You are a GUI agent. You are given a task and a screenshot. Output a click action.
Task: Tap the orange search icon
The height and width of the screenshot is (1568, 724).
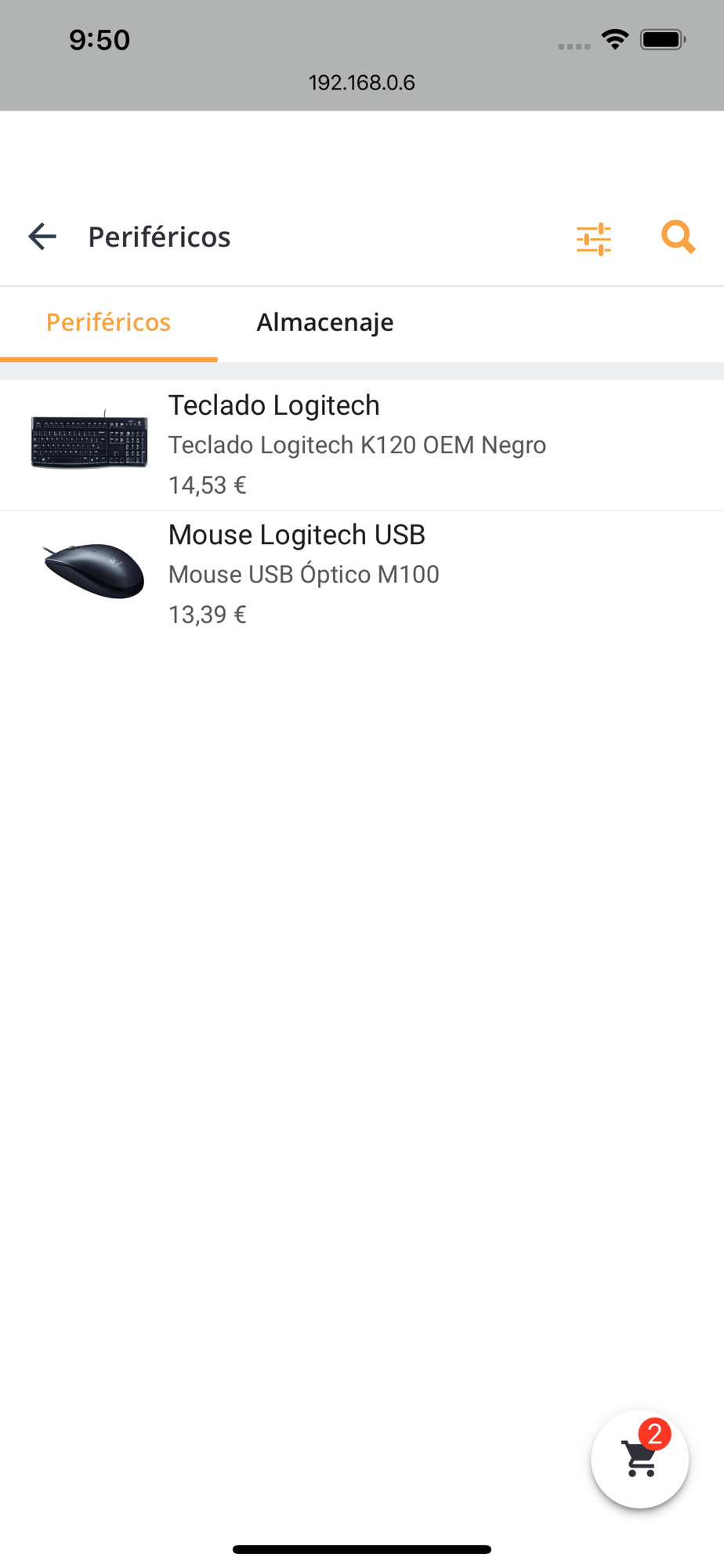coord(678,237)
